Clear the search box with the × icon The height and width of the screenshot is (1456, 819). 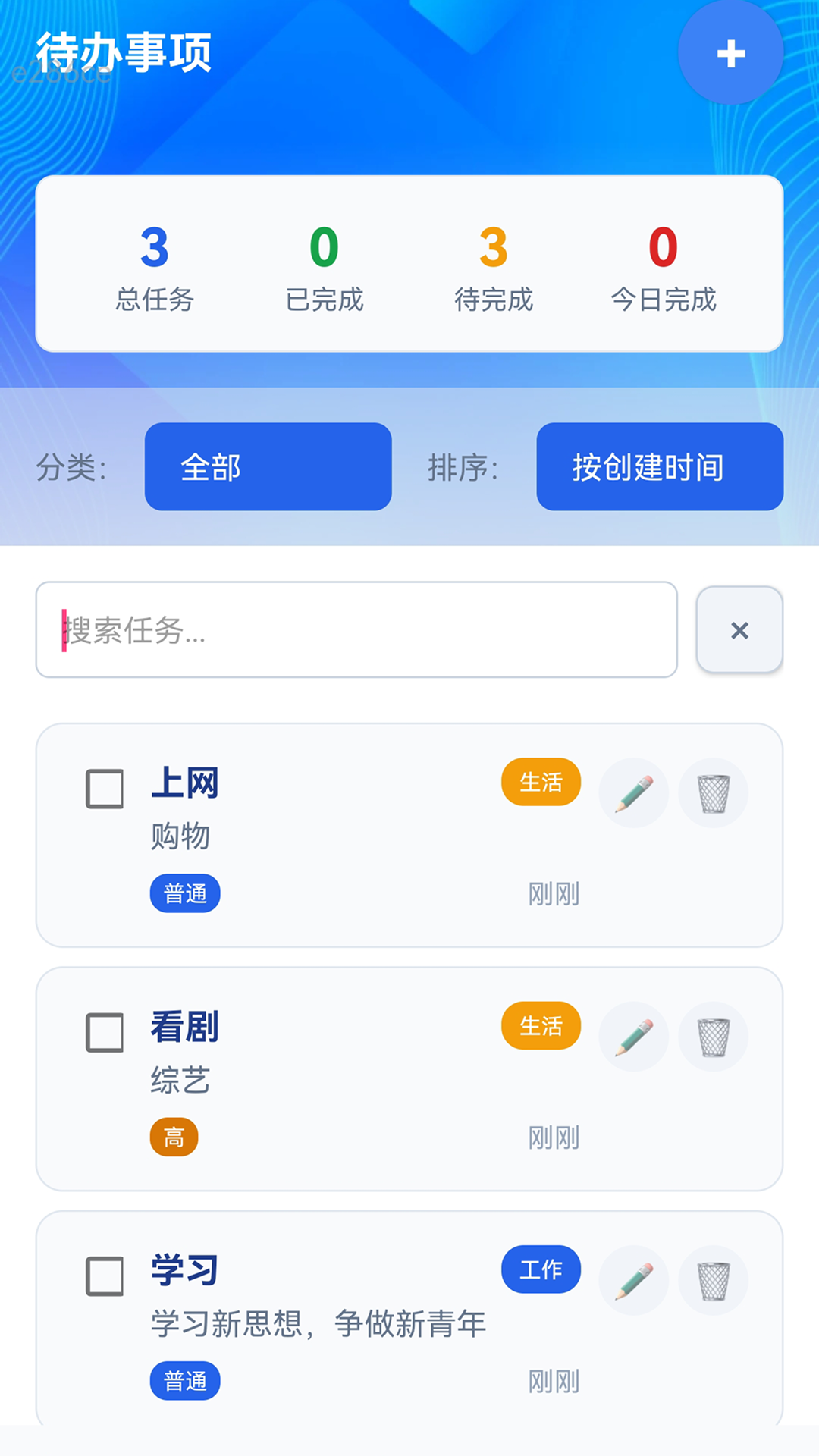pyautogui.click(x=739, y=630)
